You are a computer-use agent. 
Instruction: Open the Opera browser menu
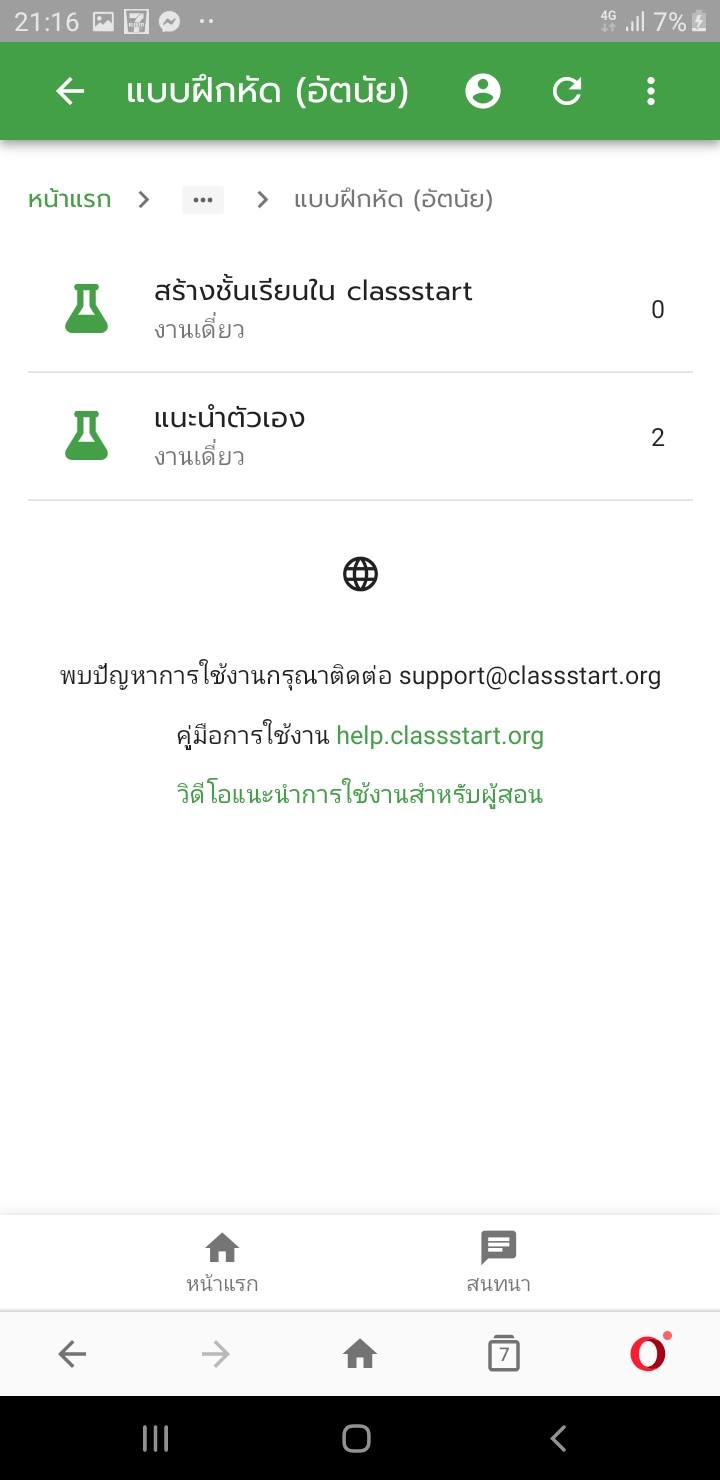(648, 1354)
